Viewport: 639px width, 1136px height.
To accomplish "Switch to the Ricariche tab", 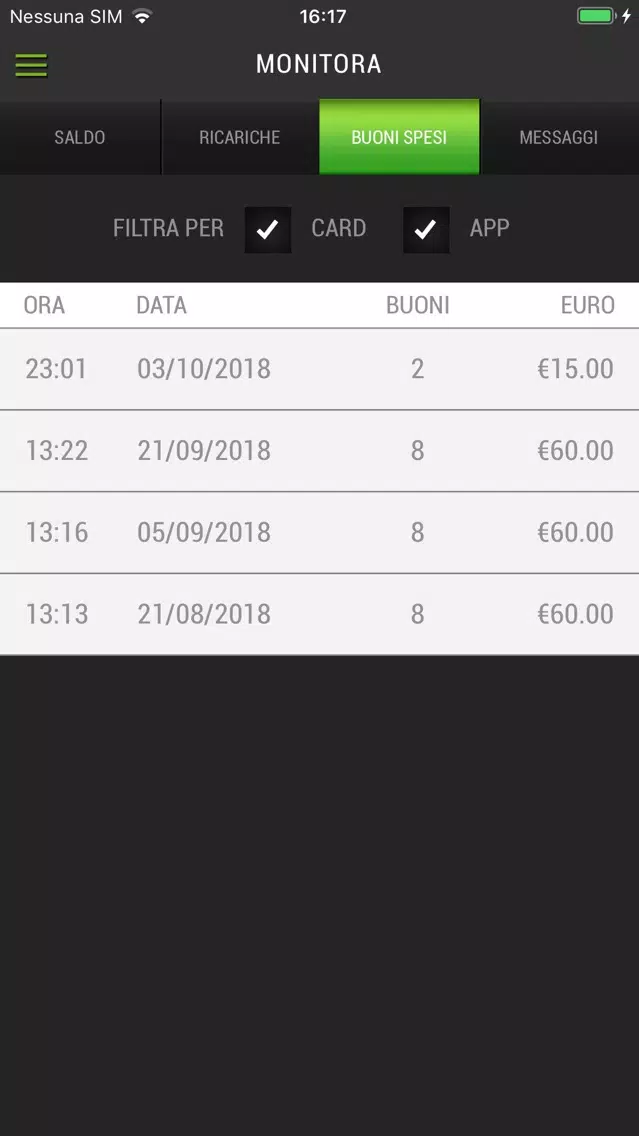I will (240, 137).
